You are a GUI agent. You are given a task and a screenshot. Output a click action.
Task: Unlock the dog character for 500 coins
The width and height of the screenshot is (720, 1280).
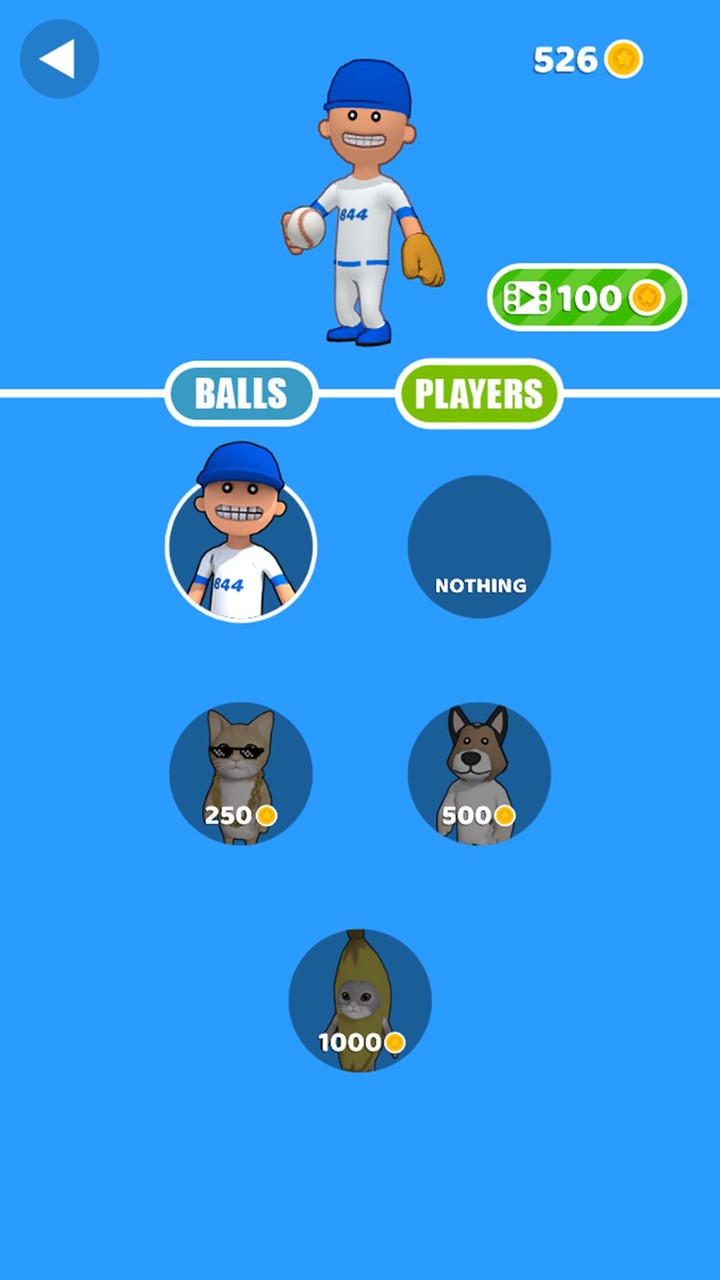[479, 773]
